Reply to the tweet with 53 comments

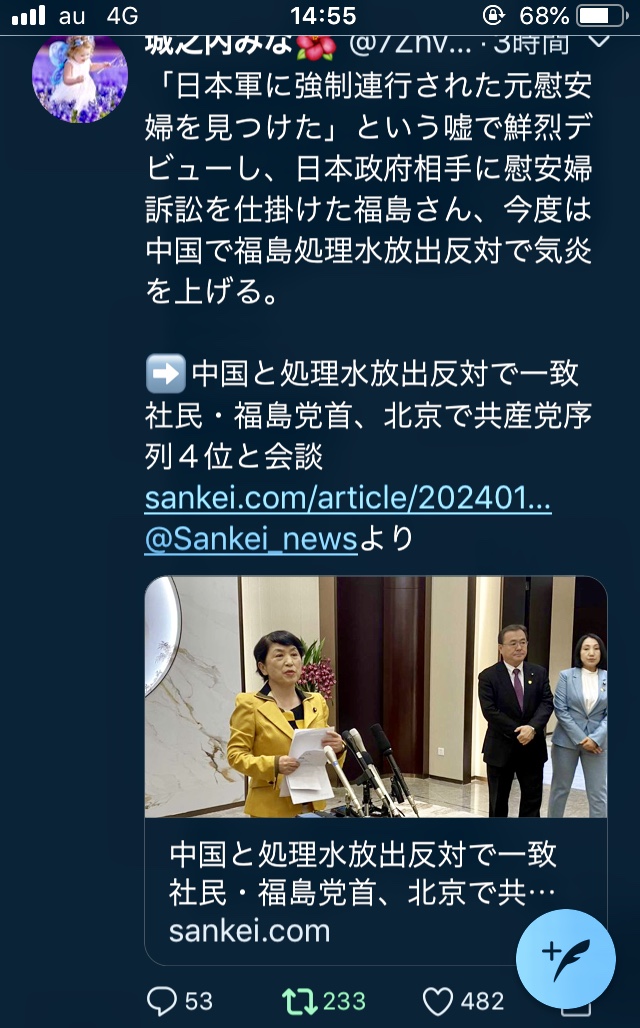point(163,1000)
